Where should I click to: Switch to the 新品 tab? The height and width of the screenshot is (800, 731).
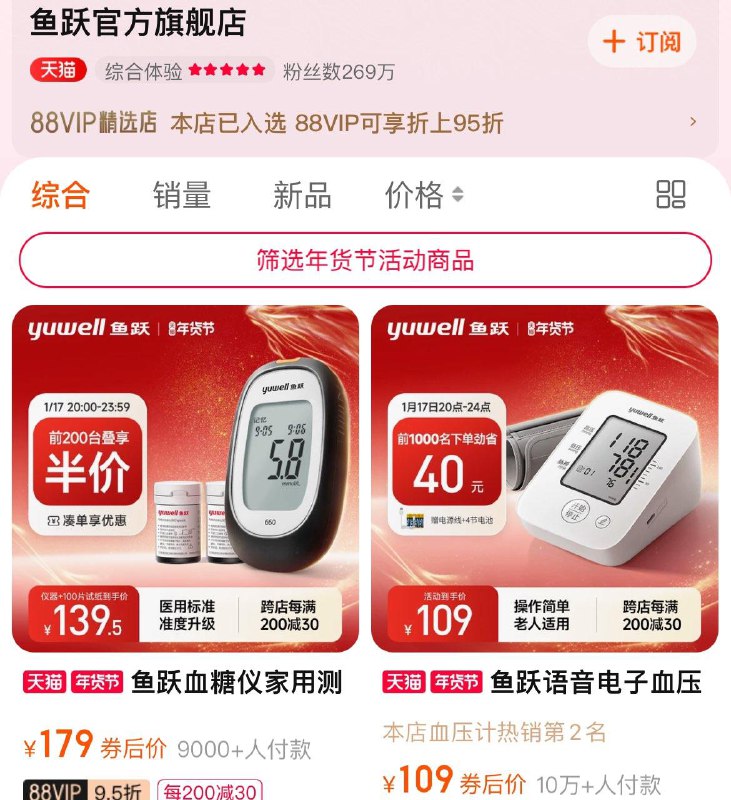(x=300, y=194)
